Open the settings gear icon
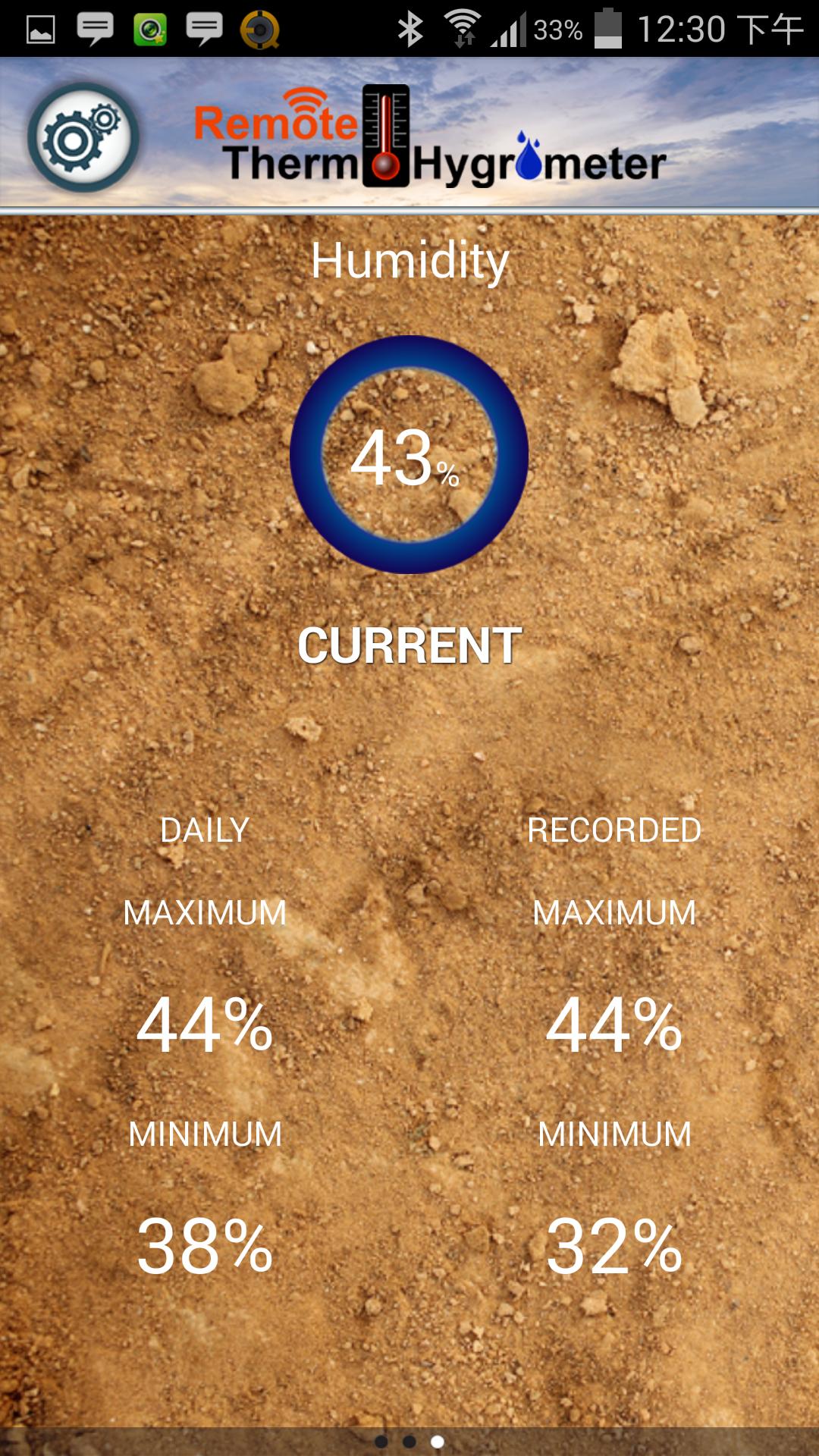The image size is (819, 1456). (83, 137)
